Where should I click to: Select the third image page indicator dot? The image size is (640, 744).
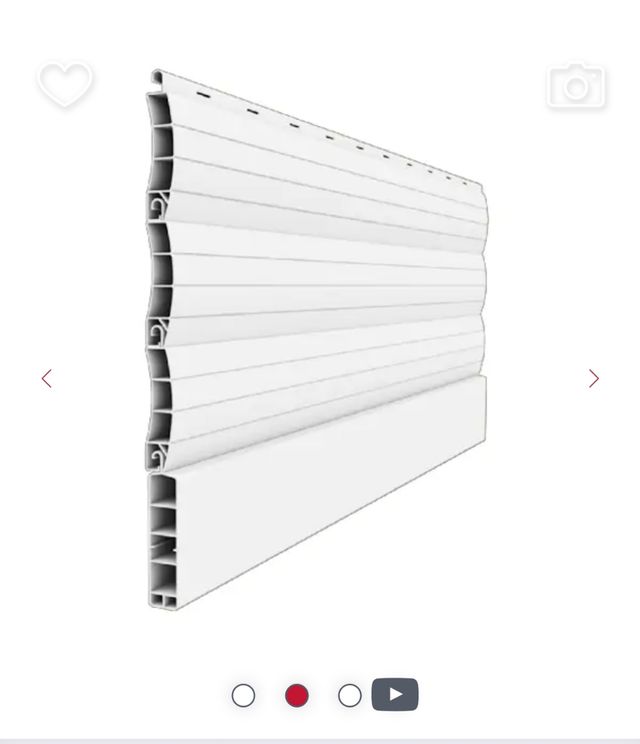coord(349,695)
